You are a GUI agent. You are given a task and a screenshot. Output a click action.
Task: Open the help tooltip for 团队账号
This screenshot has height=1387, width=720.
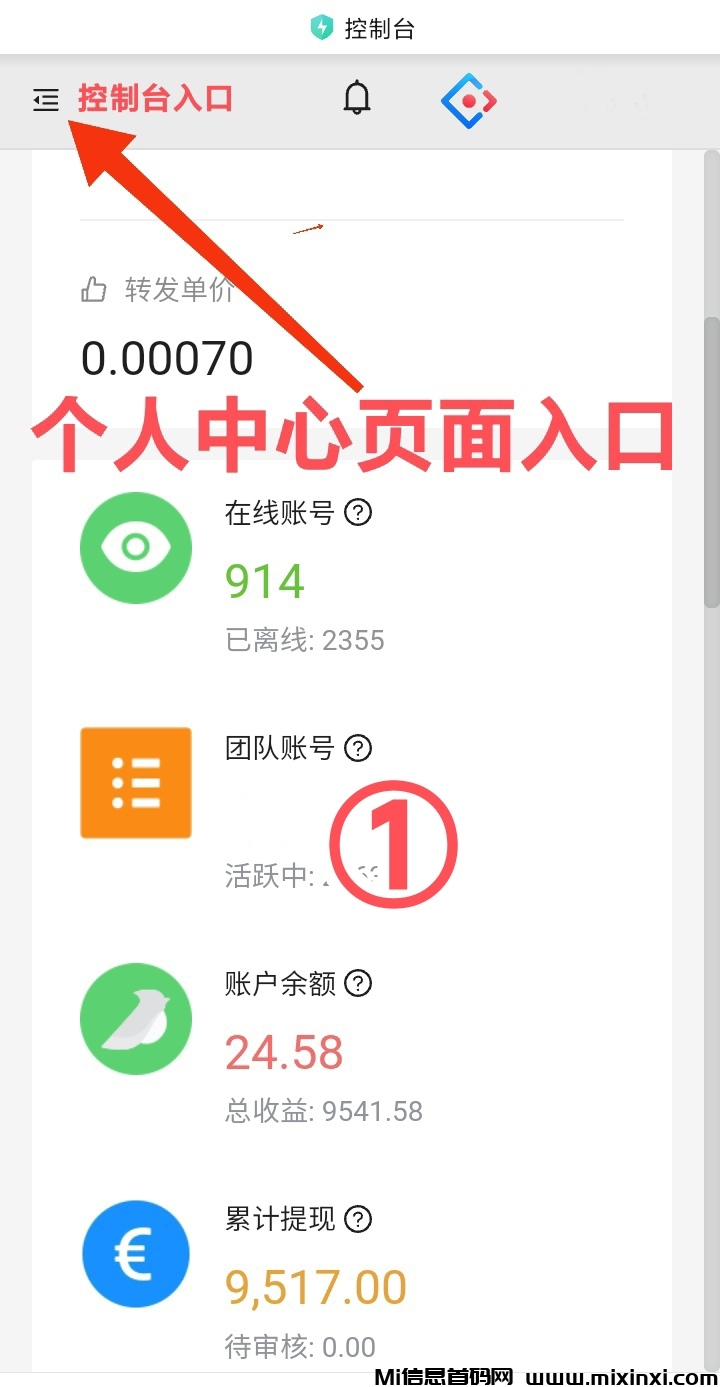tap(358, 748)
